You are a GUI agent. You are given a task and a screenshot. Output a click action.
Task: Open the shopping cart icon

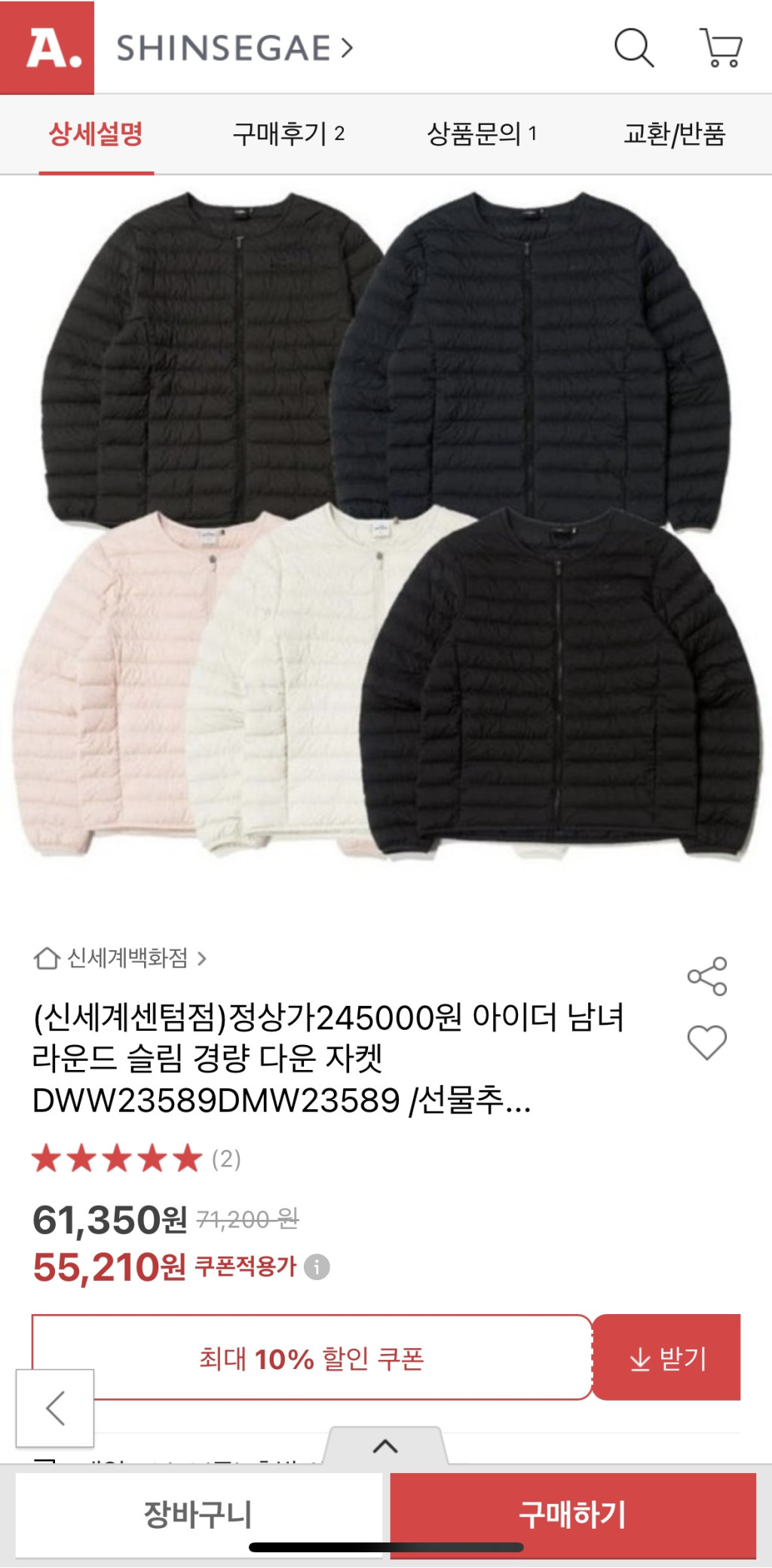point(721,48)
